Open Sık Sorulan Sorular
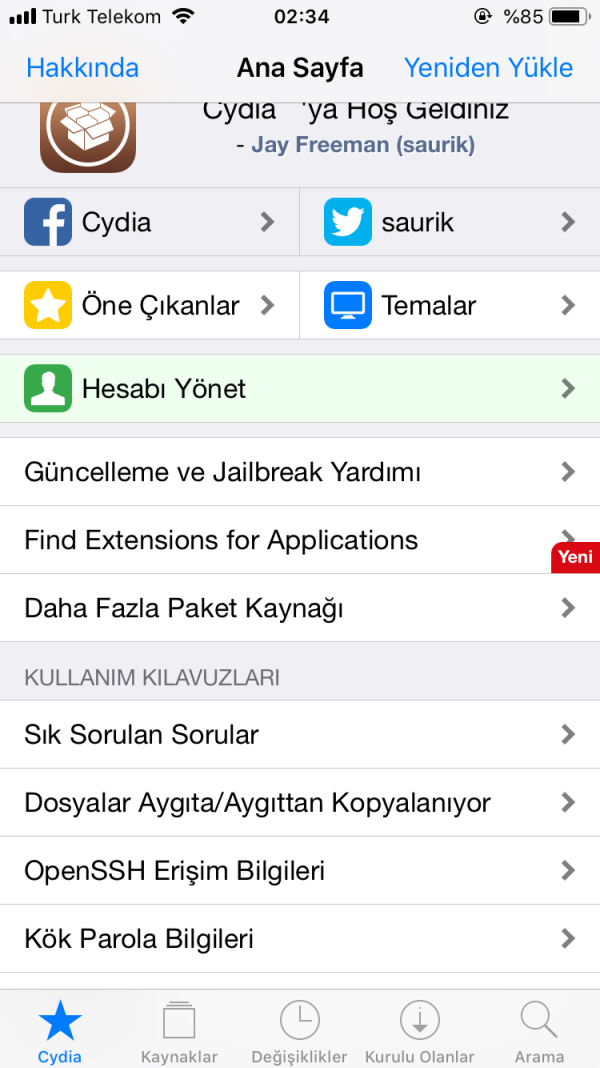The width and height of the screenshot is (600, 1068). (x=300, y=735)
